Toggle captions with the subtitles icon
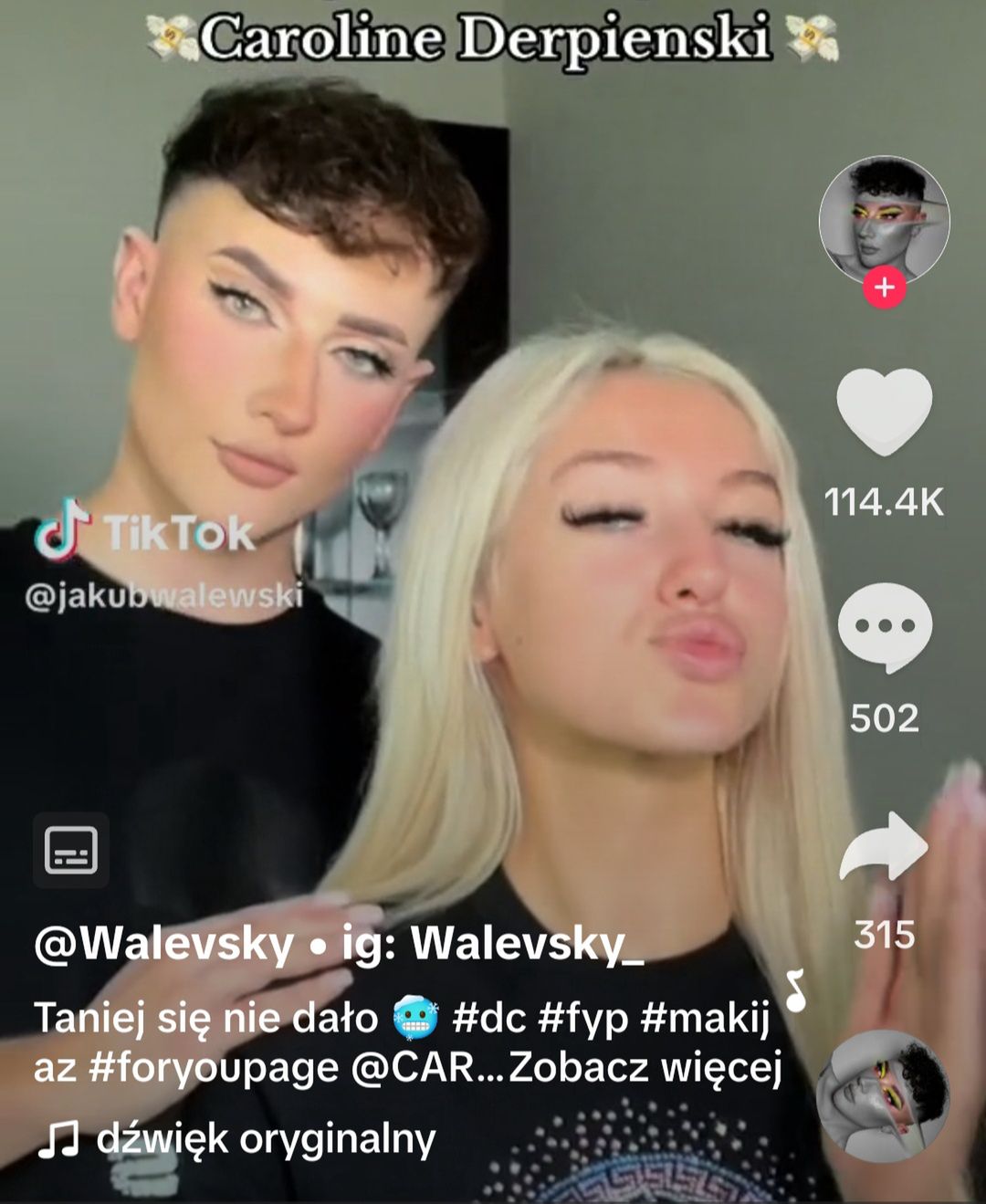The image size is (986, 1204). (x=71, y=850)
